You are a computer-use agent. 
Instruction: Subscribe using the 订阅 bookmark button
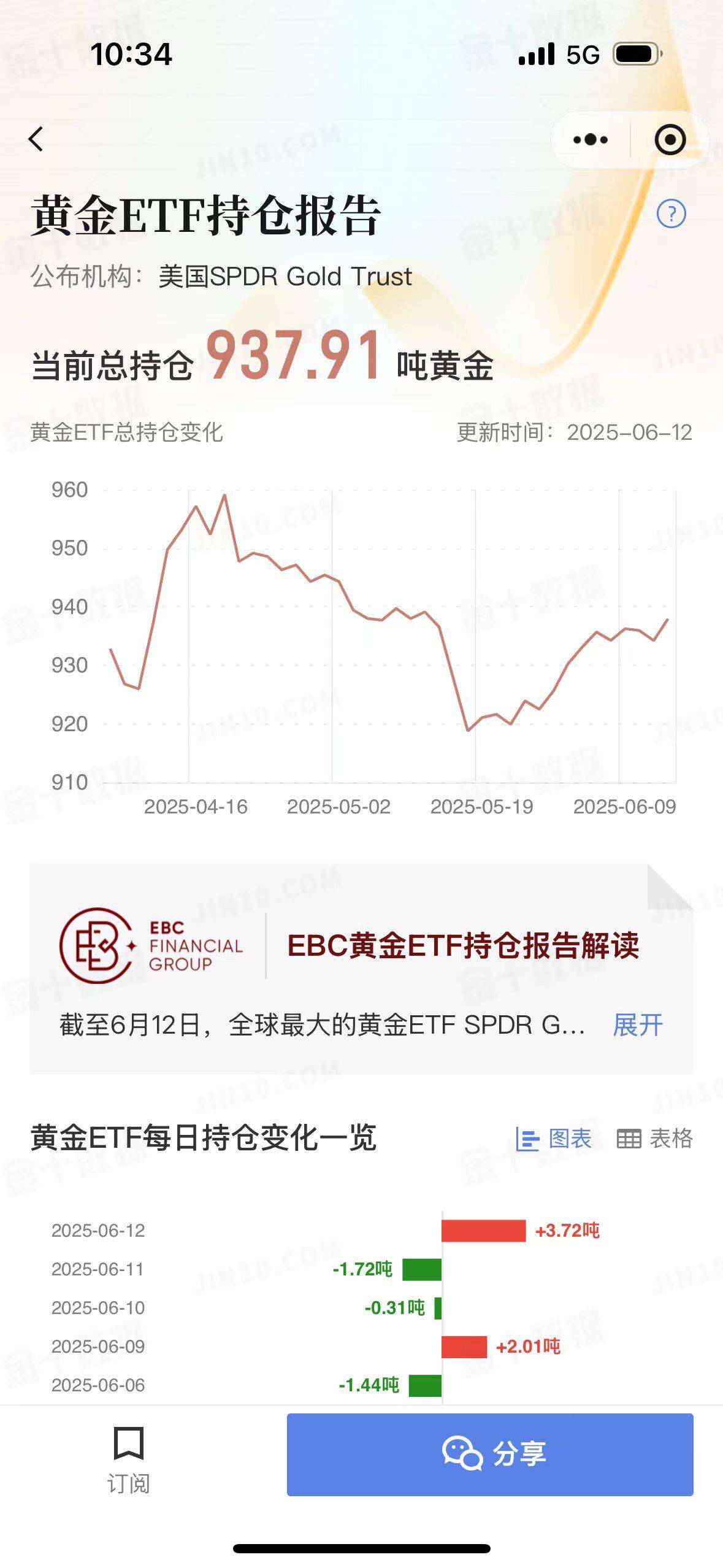[129, 1459]
